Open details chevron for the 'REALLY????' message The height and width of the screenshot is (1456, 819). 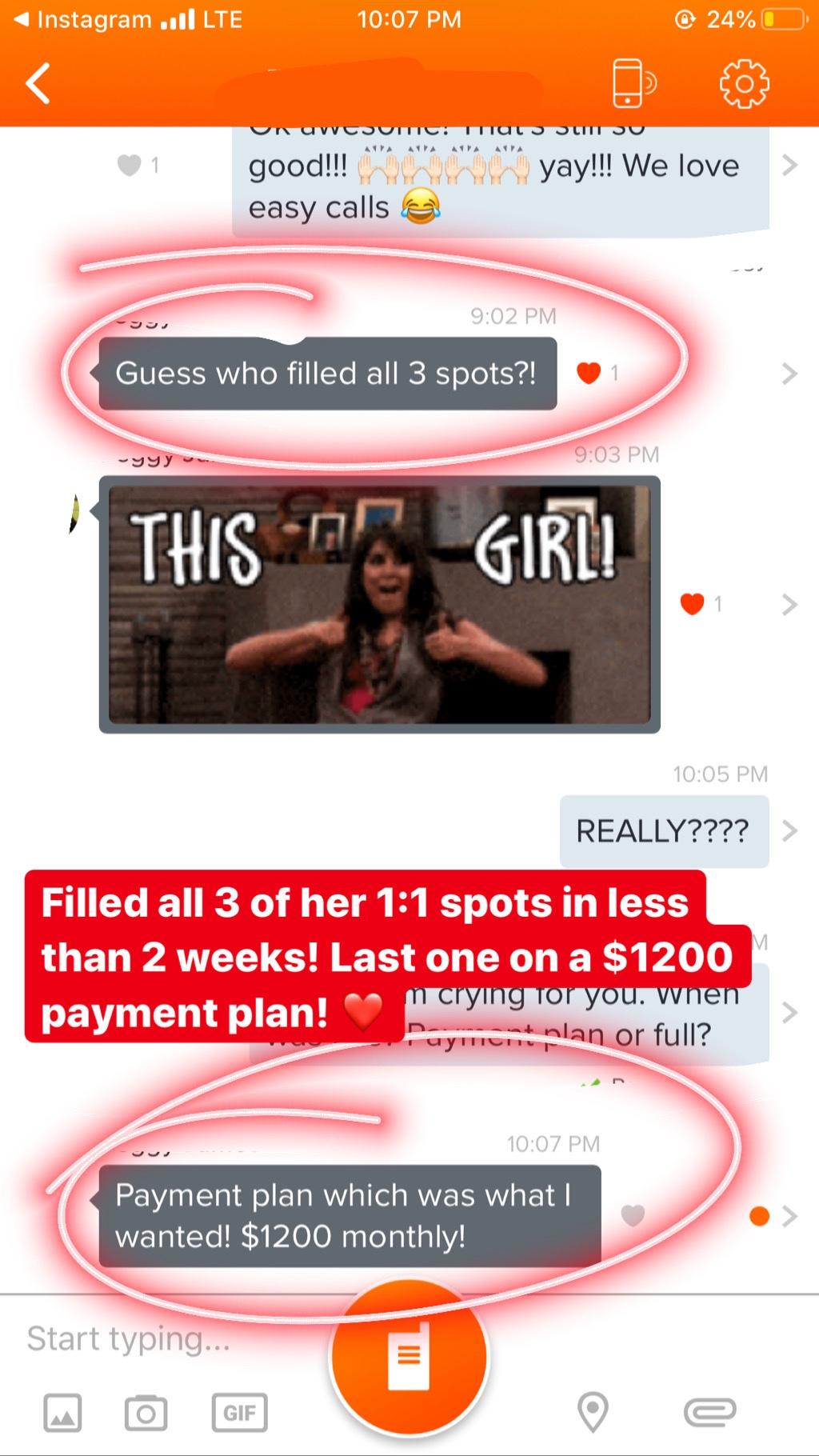tap(789, 831)
